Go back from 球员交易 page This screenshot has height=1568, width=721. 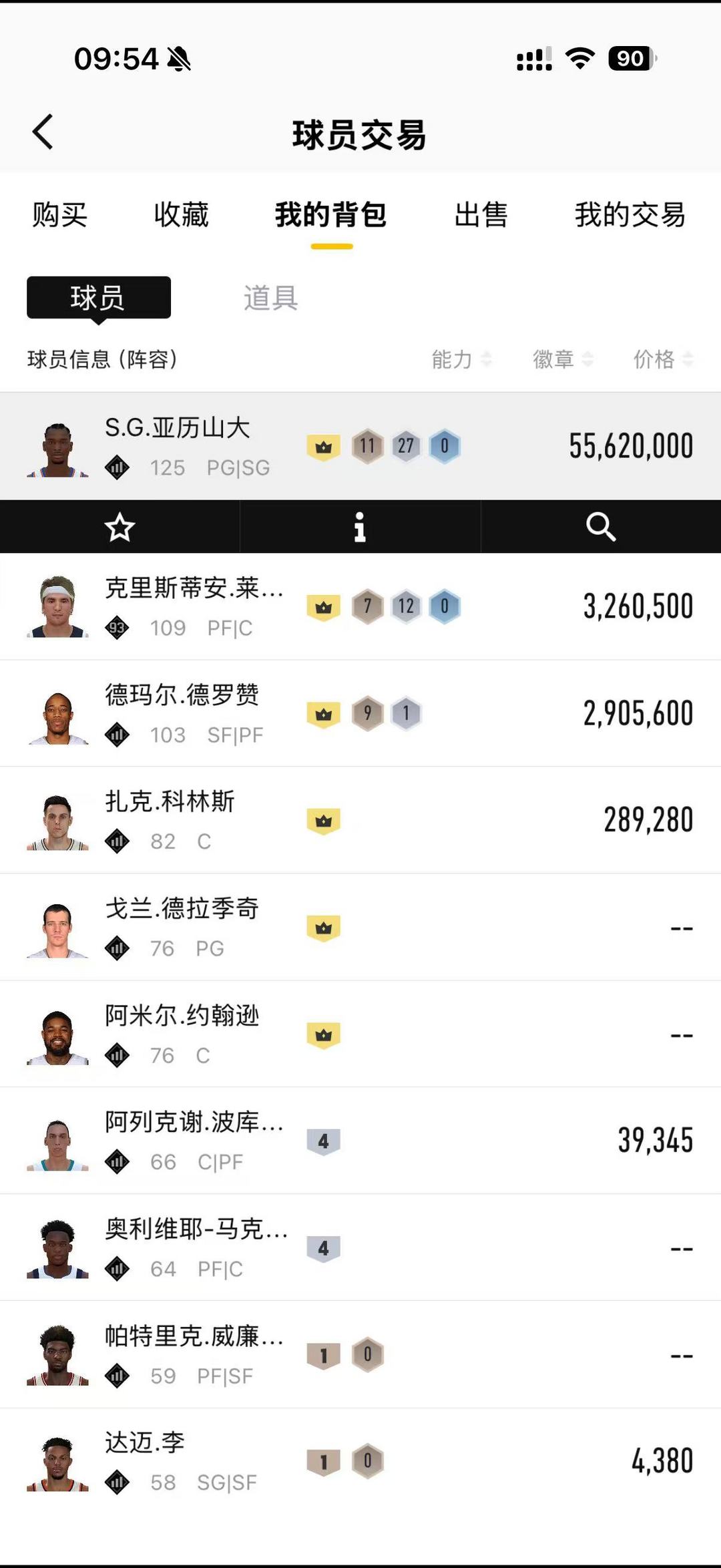[43, 132]
